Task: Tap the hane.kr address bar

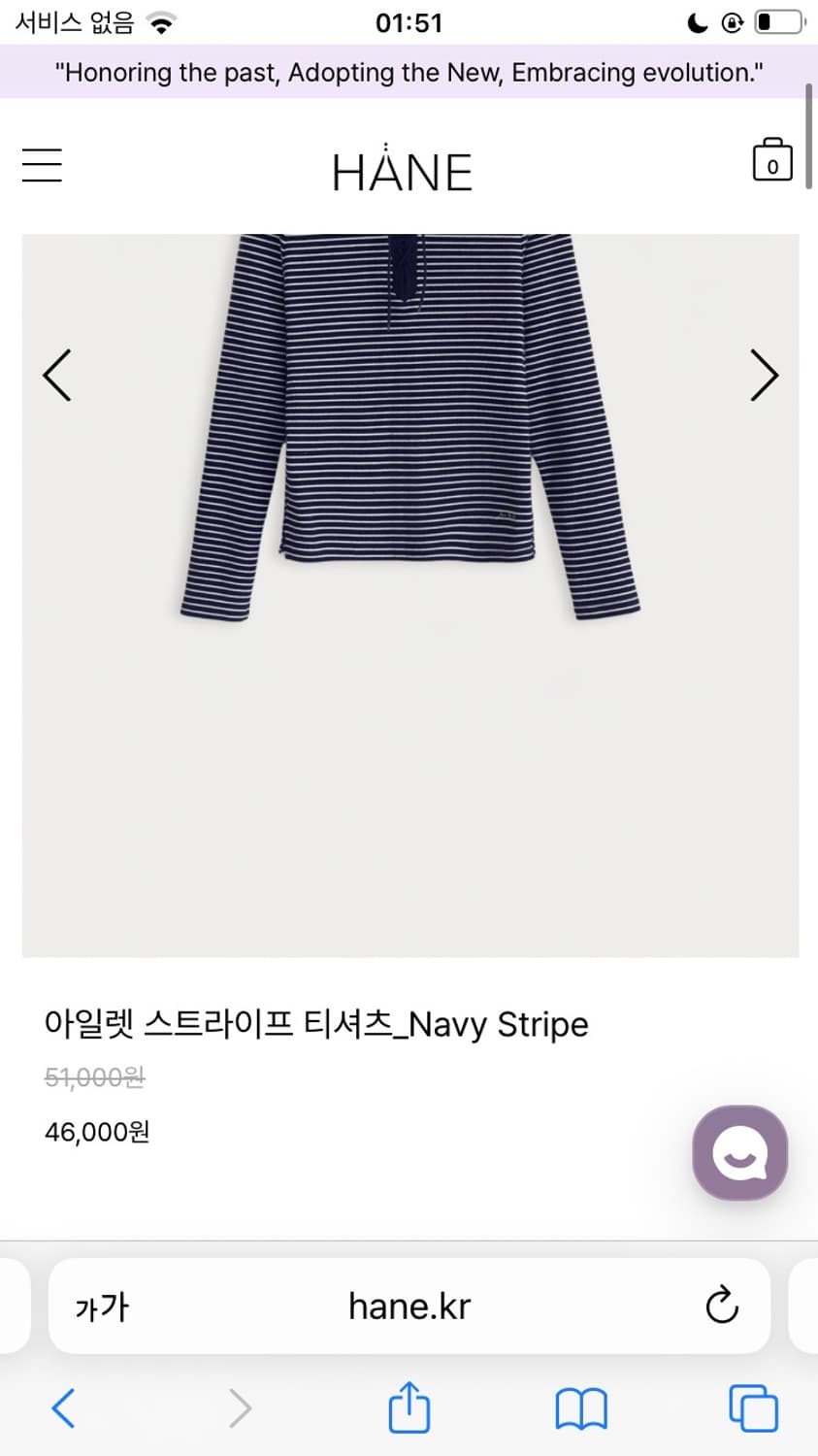Action: (x=409, y=1306)
